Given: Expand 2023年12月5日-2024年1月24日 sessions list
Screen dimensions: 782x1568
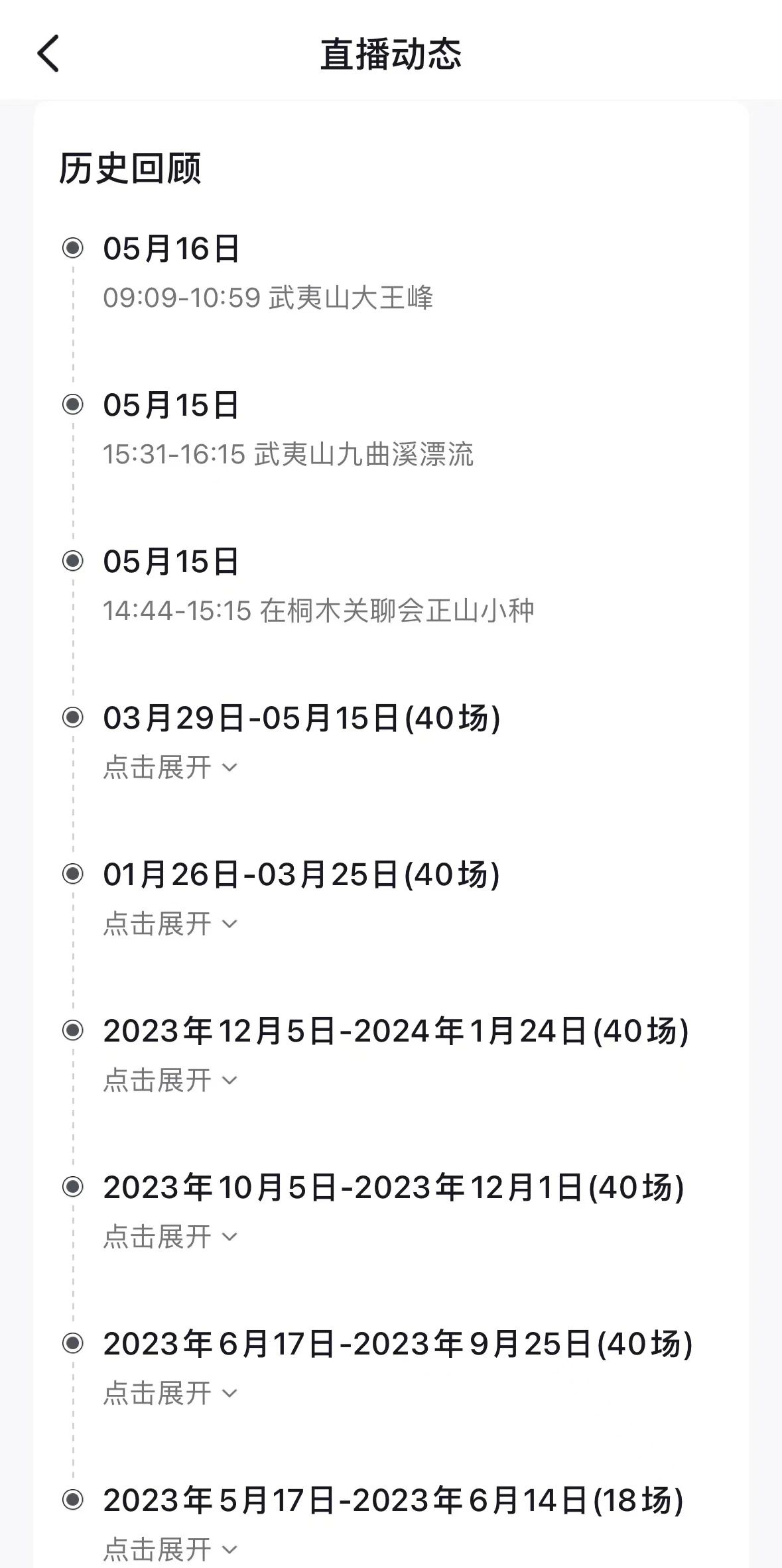Looking at the screenshot, I should pyautogui.click(x=170, y=1080).
